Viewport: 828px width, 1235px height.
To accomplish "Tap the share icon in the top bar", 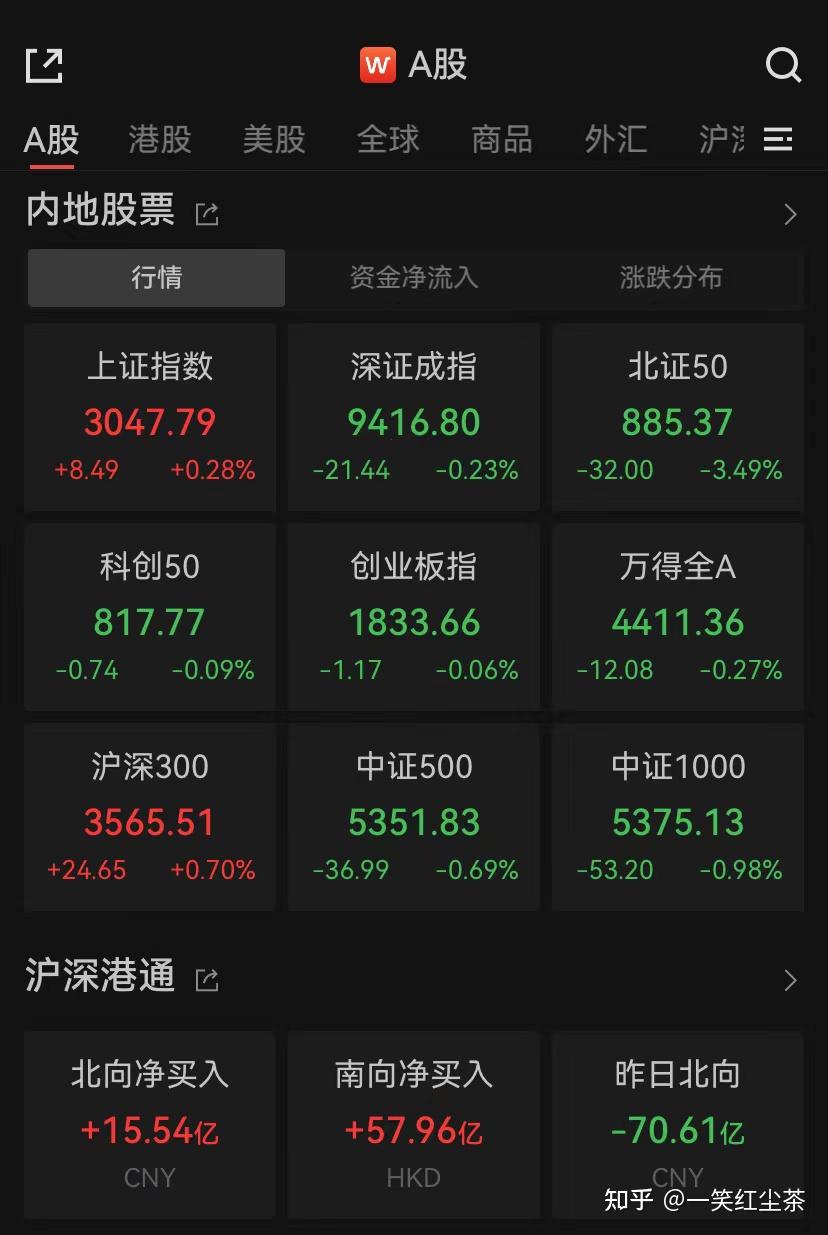I will click(x=44, y=66).
